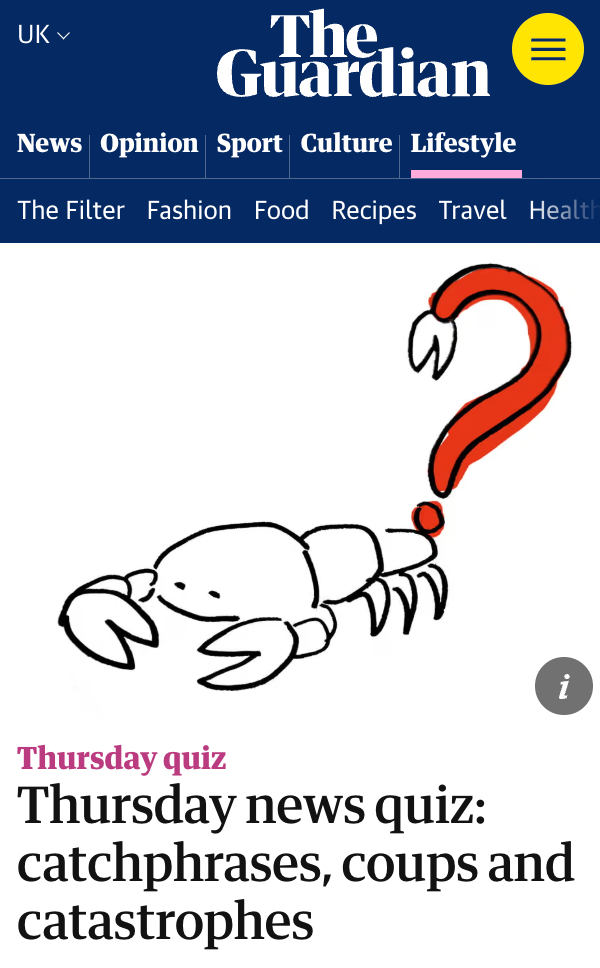Viewport: 600px width, 968px height.
Task: Open the Thursday quiz series link
Action: pyautogui.click(x=122, y=758)
